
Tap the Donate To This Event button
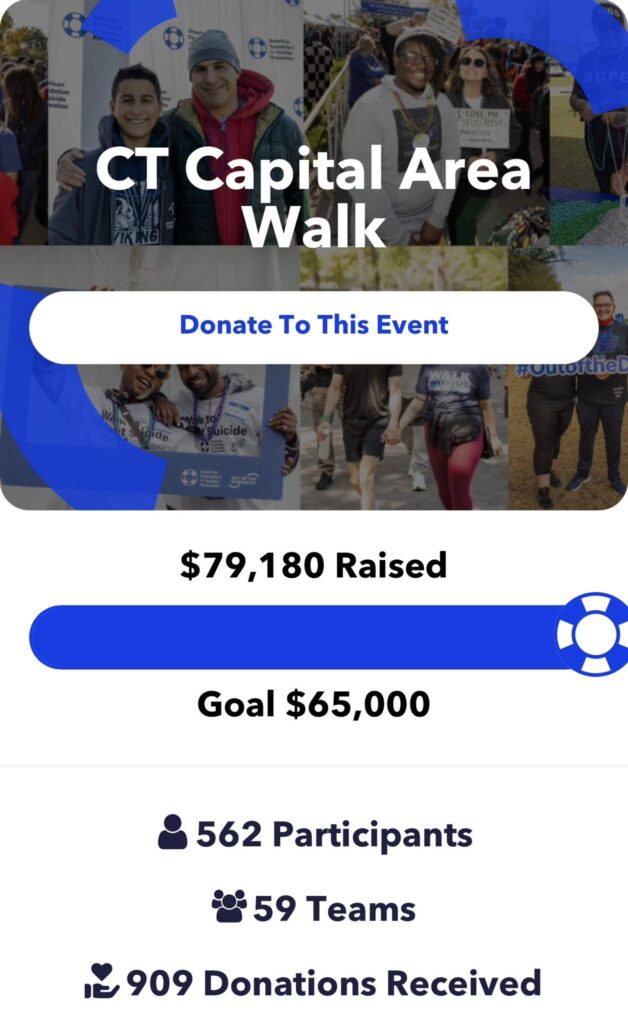click(x=314, y=326)
